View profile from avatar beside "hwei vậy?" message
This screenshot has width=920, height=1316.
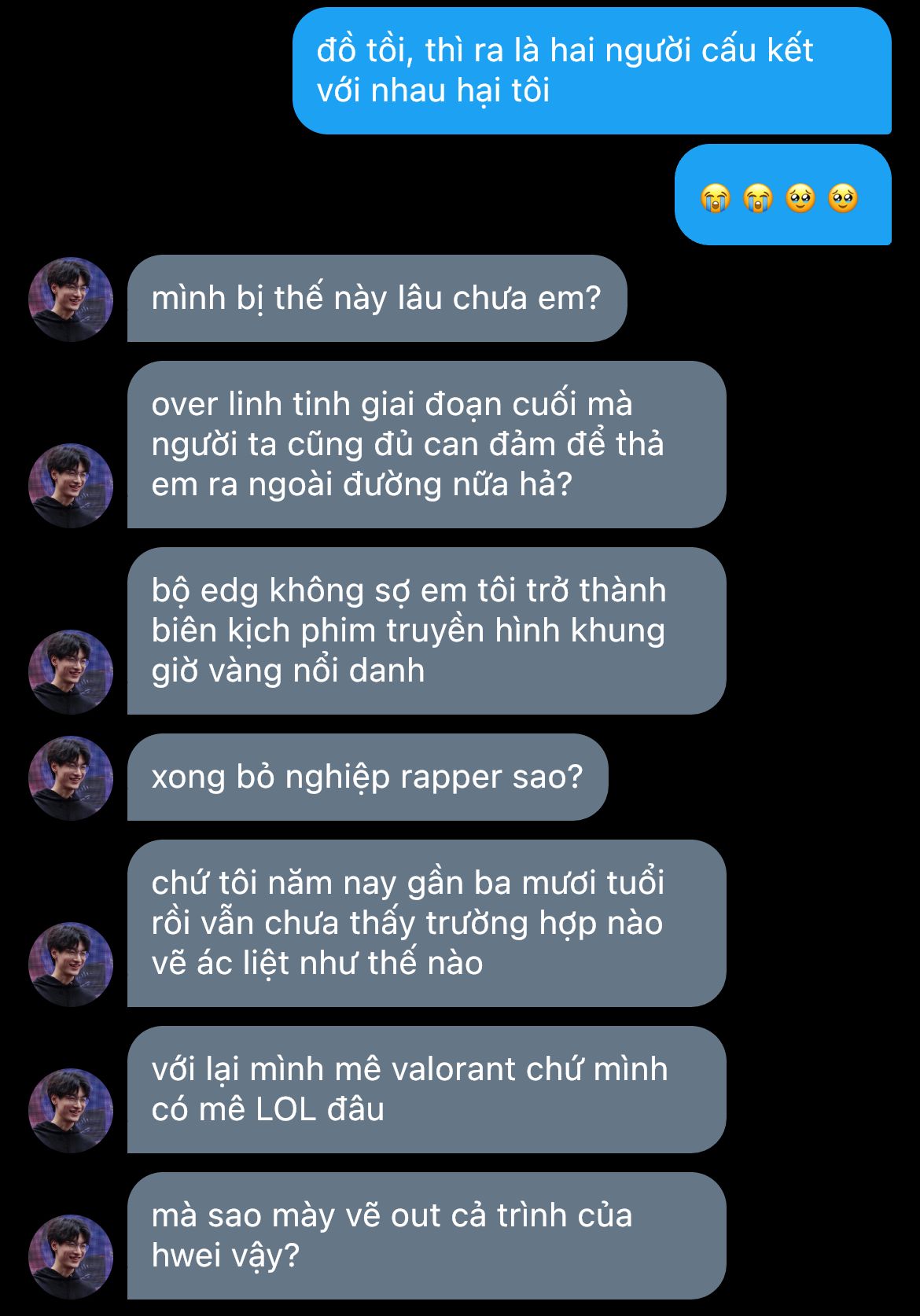pos(71,1256)
